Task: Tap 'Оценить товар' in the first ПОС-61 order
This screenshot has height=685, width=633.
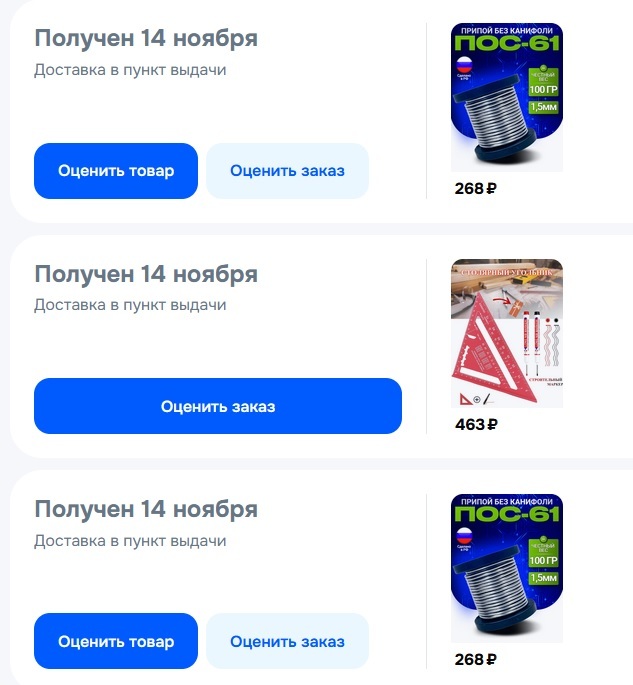Action: [116, 171]
